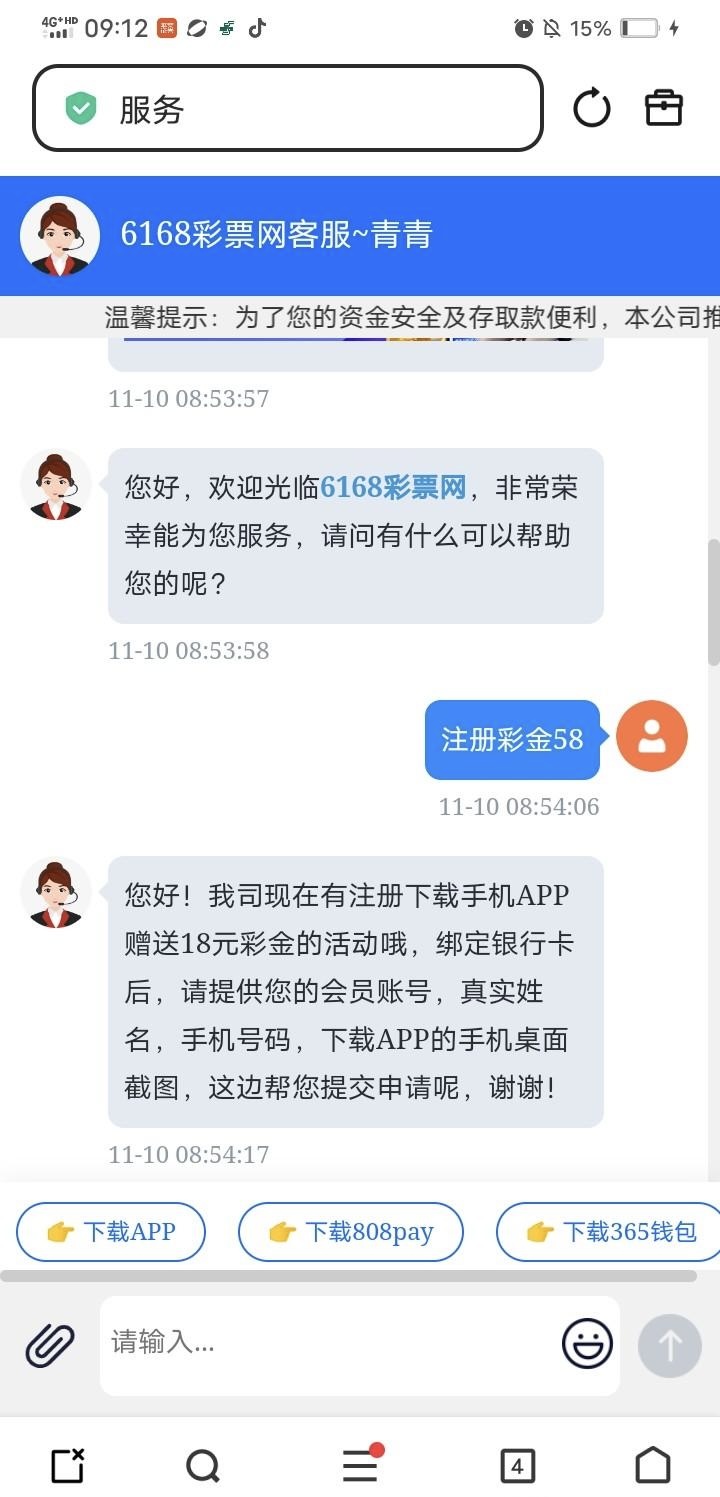View the 4 open browser tabs

517,1466
